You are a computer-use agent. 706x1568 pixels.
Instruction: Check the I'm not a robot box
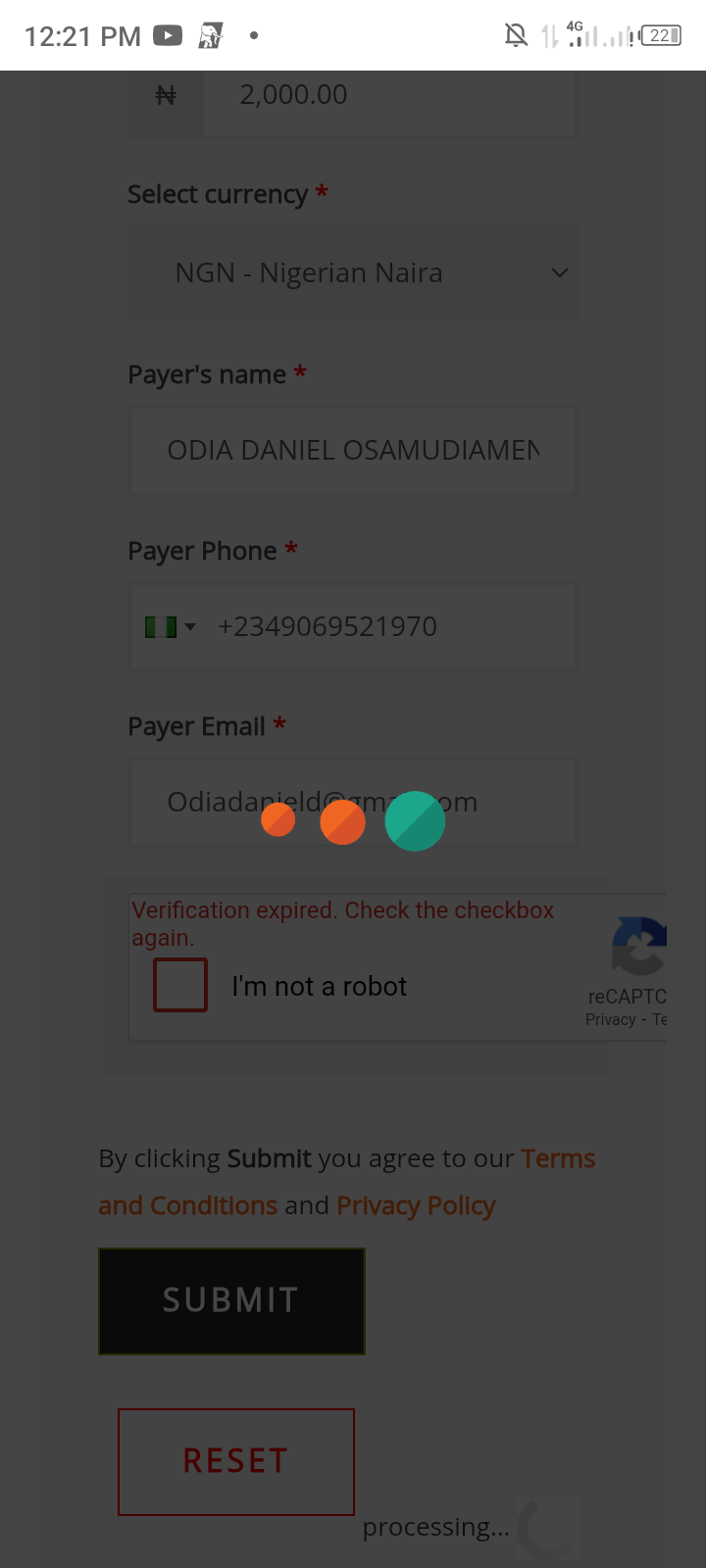pos(180,985)
